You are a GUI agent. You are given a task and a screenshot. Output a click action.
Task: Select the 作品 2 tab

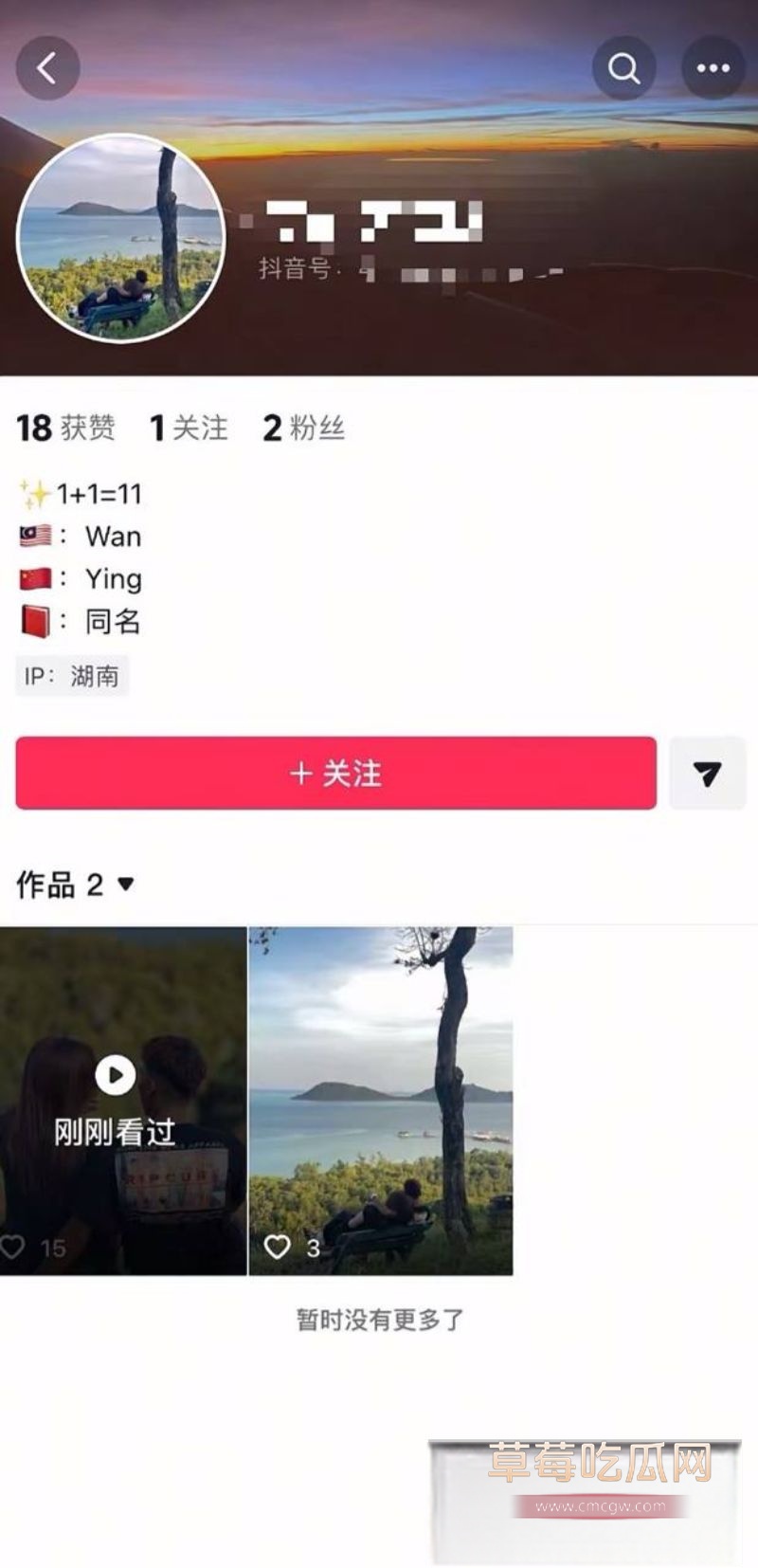coord(55,885)
